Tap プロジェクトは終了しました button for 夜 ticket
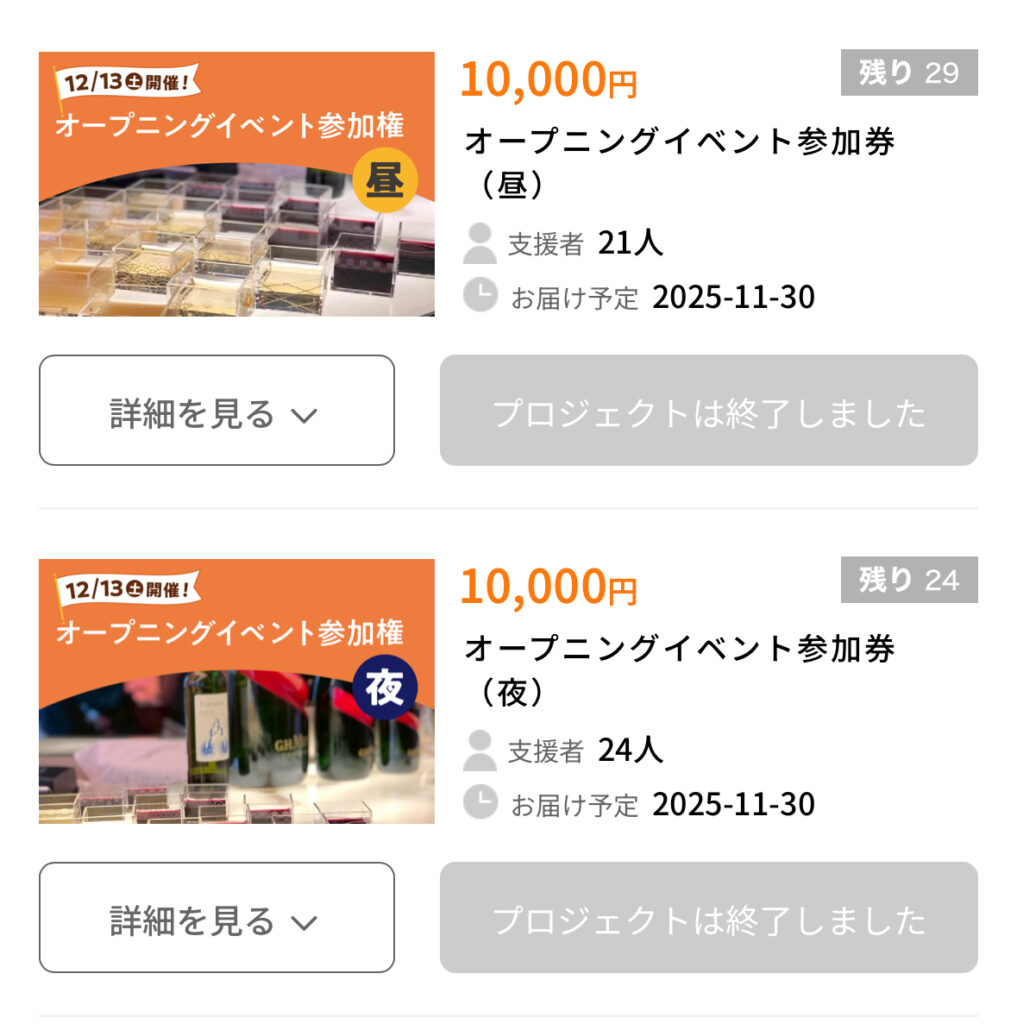This screenshot has width=1017, height=1024. click(x=708, y=918)
